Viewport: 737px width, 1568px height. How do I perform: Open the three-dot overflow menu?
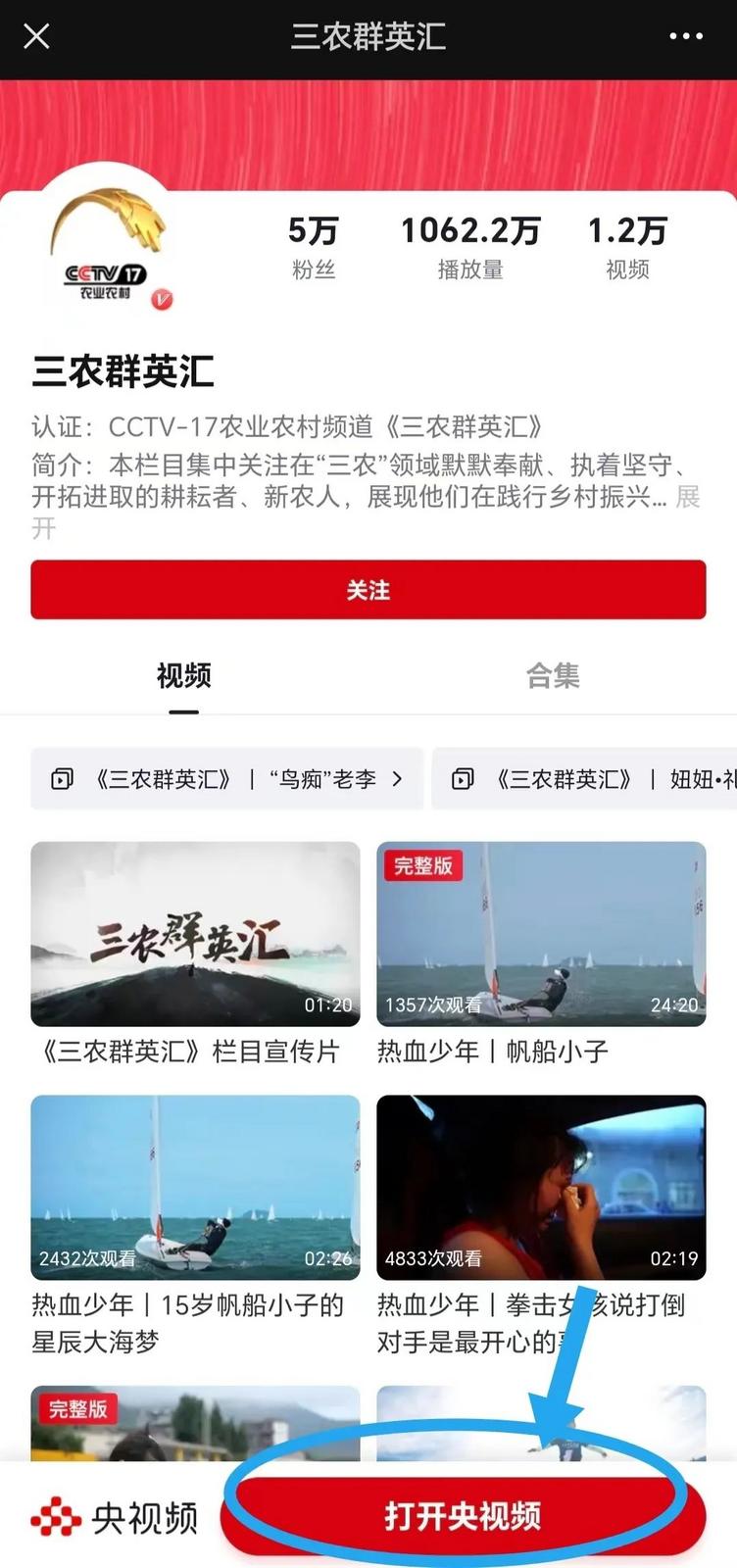click(x=685, y=37)
